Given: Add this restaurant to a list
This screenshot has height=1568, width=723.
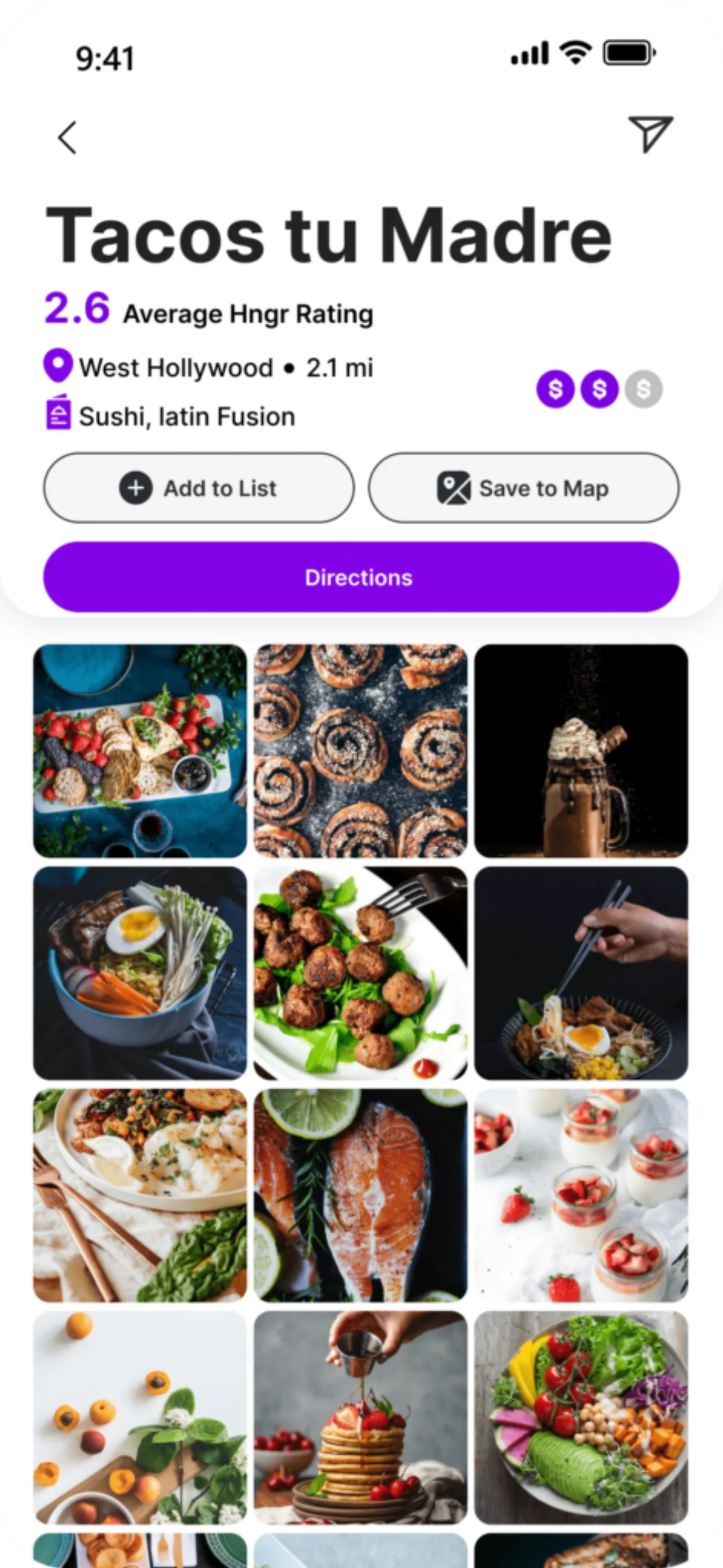Looking at the screenshot, I should click(x=199, y=488).
